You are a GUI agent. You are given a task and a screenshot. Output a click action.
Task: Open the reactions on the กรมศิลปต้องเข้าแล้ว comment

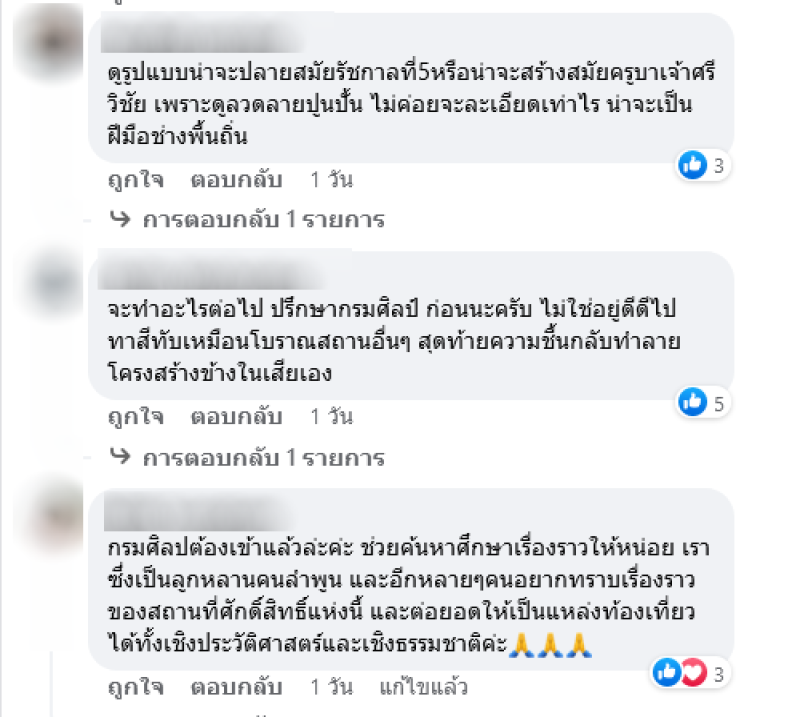(x=688, y=673)
